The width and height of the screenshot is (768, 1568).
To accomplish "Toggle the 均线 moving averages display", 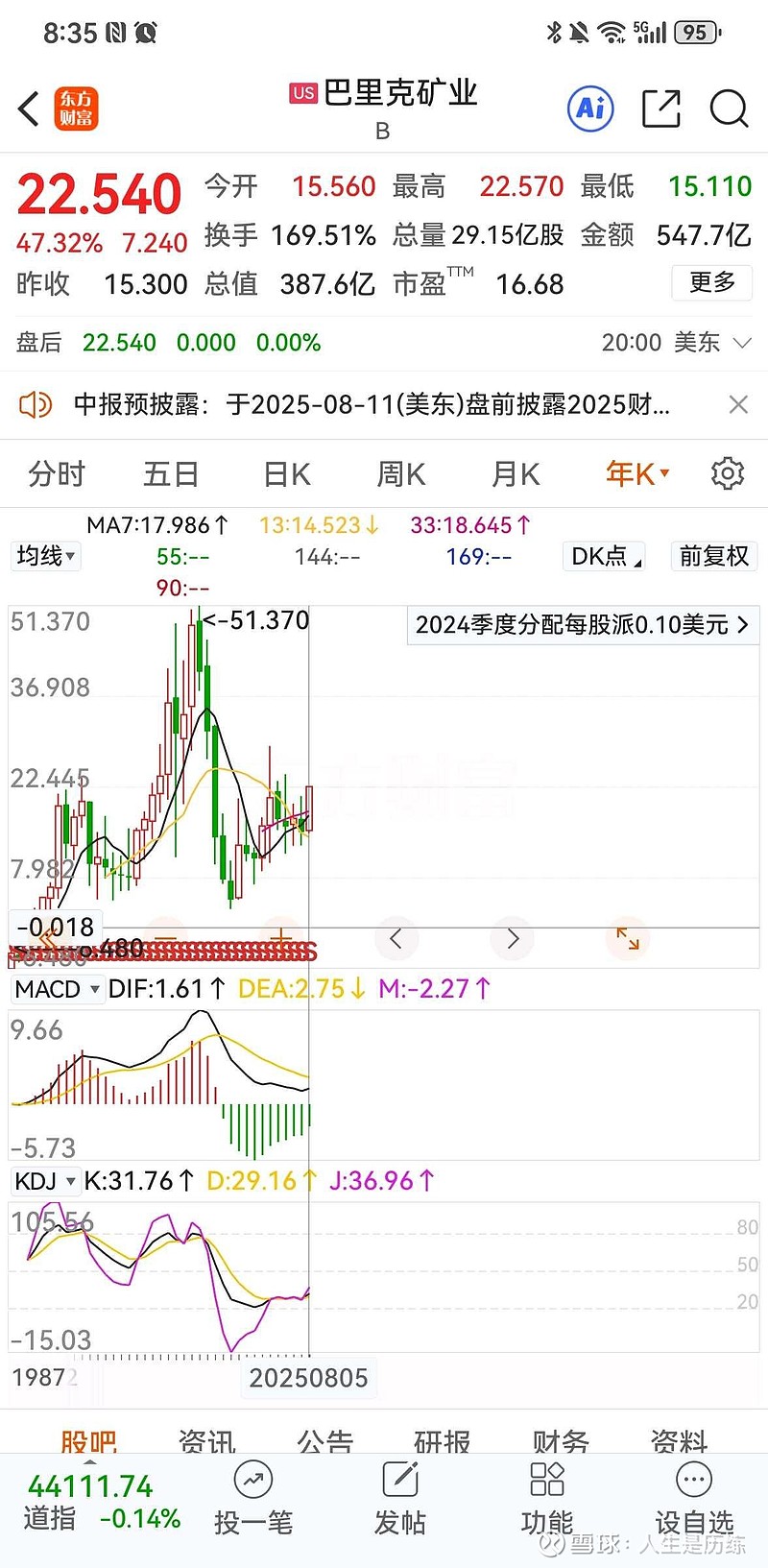I will (45, 556).
